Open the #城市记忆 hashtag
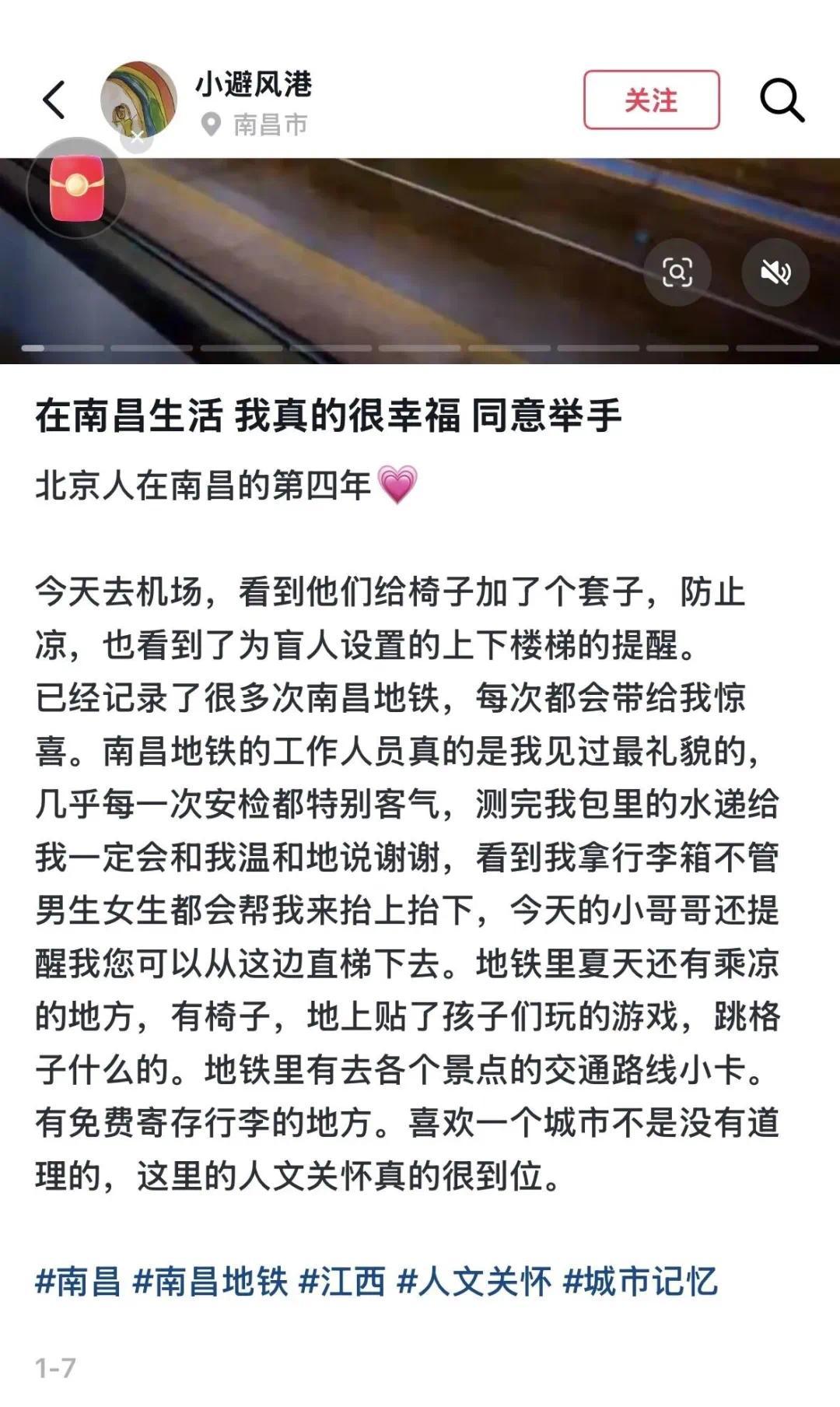Image resolution: width=840 pixels, height=1407 pixels. click(639, 1282)
